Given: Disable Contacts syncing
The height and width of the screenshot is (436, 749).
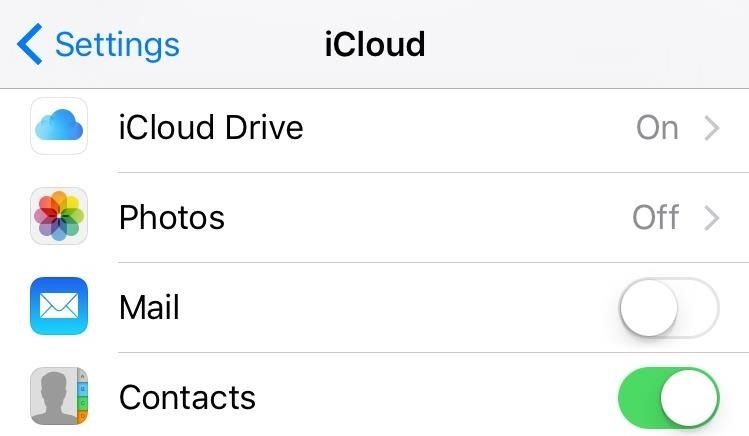Looking at the screenshot, I should pos(668,397).
